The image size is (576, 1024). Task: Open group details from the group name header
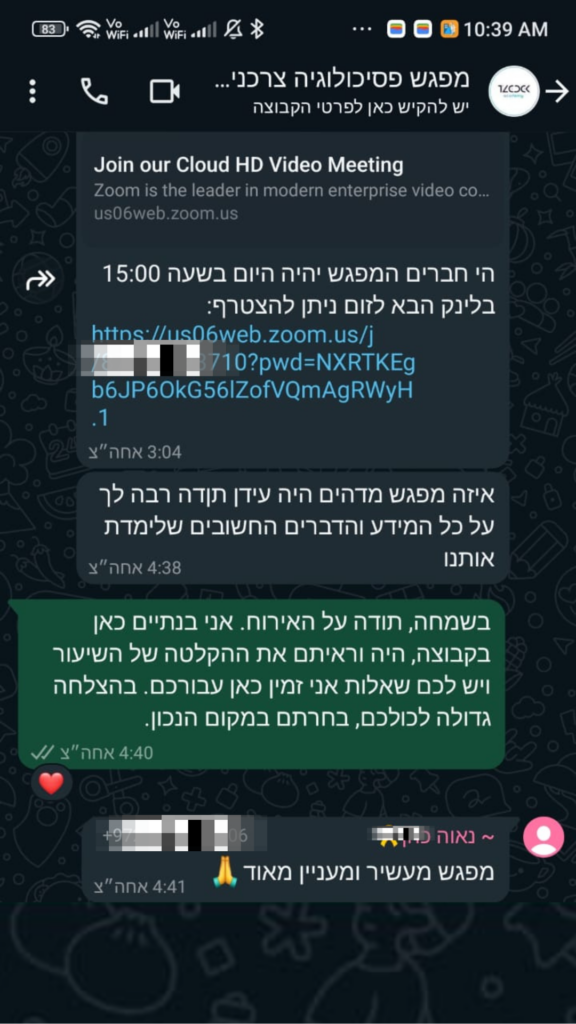(x=342, y=91)
